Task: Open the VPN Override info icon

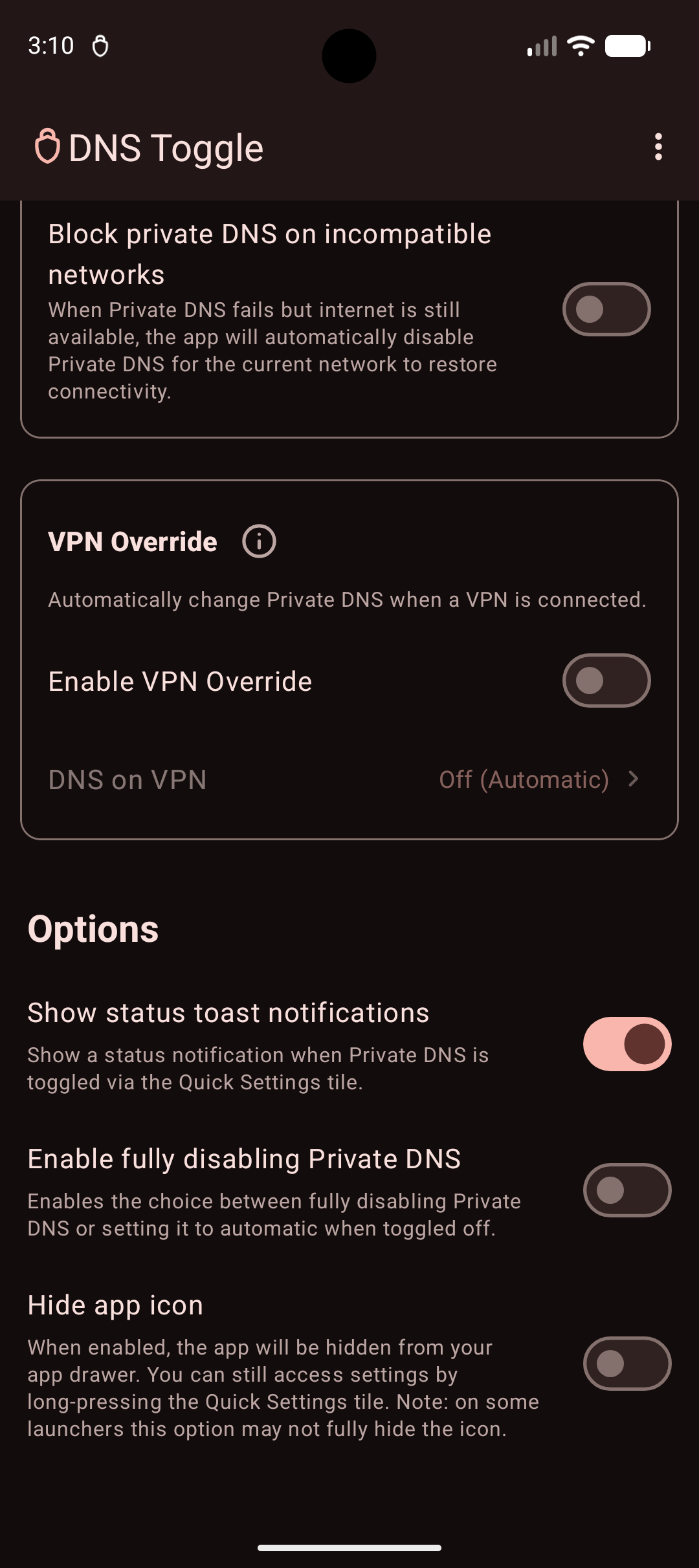Action: coord(259,541)
